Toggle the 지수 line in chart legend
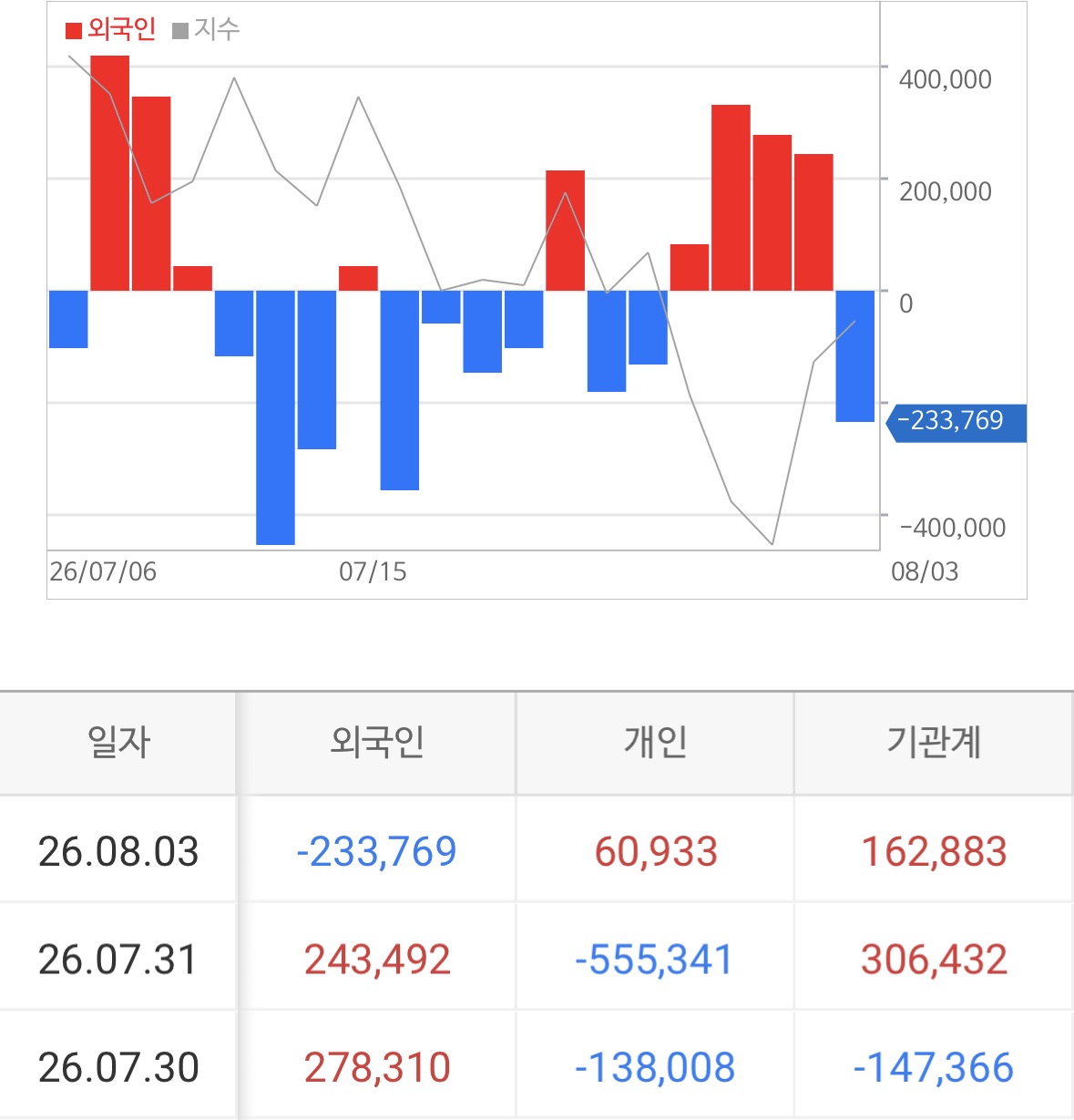 [x=207, y=30]
